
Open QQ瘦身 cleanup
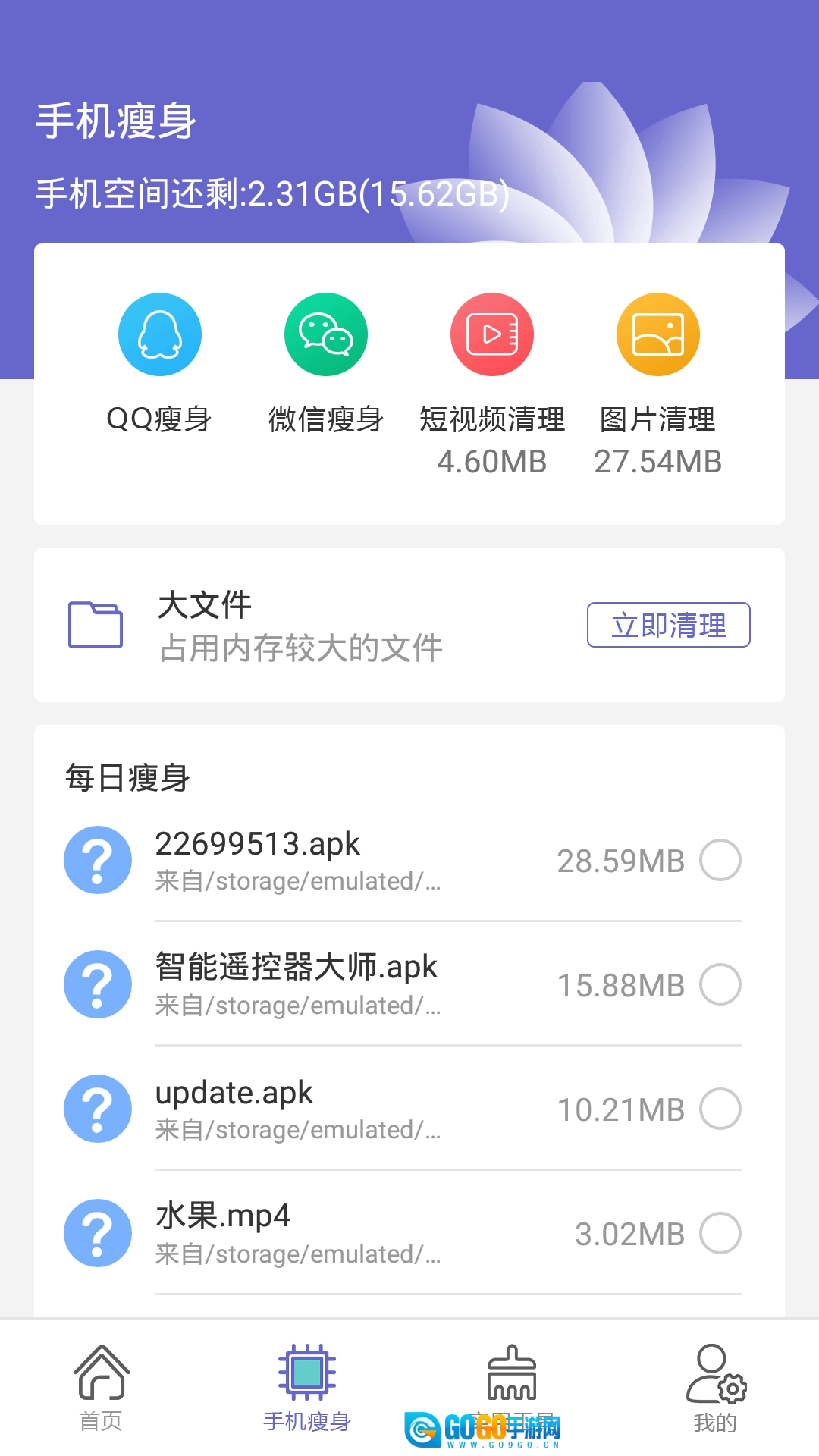[159, 335]
